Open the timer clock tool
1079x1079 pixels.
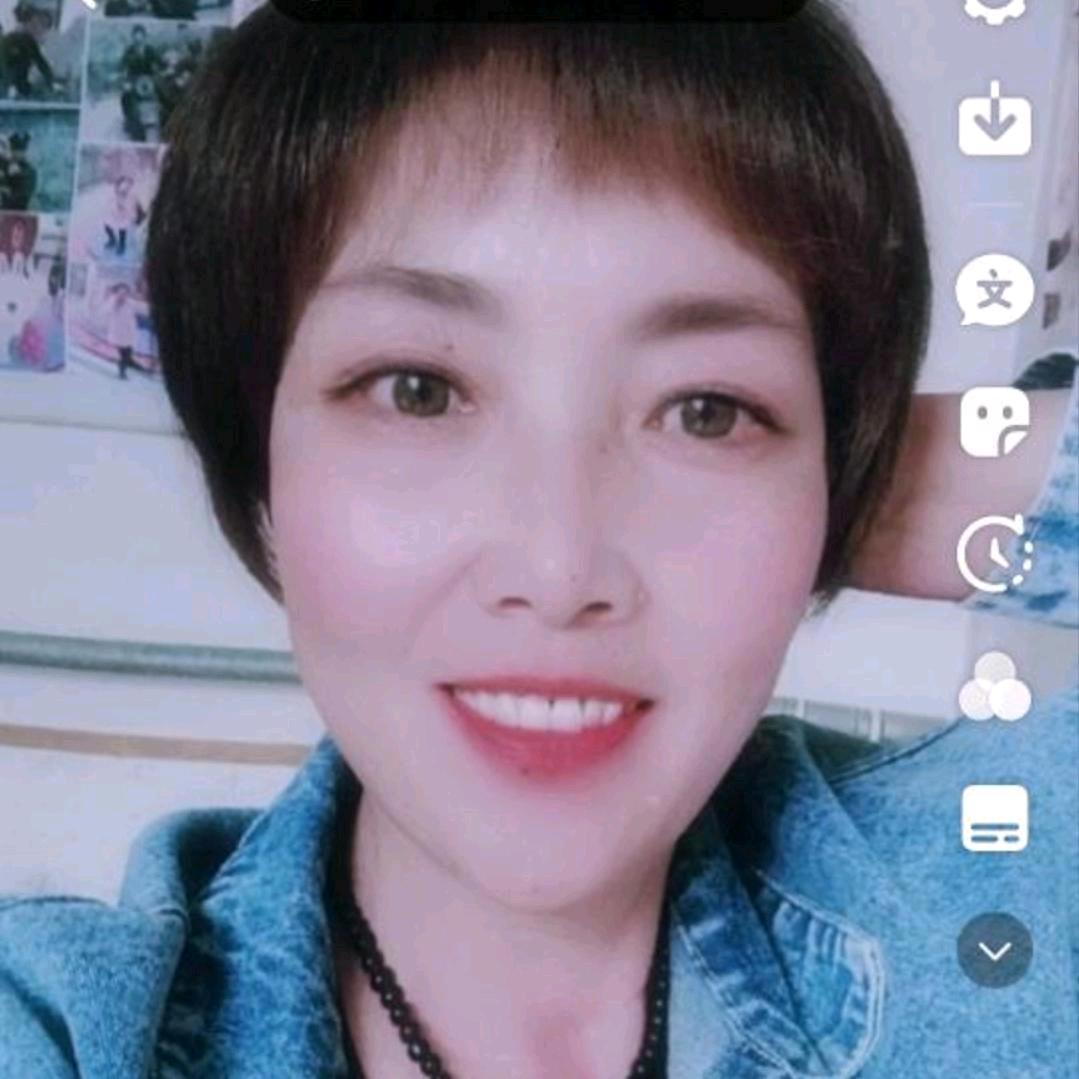coord(995,553)
